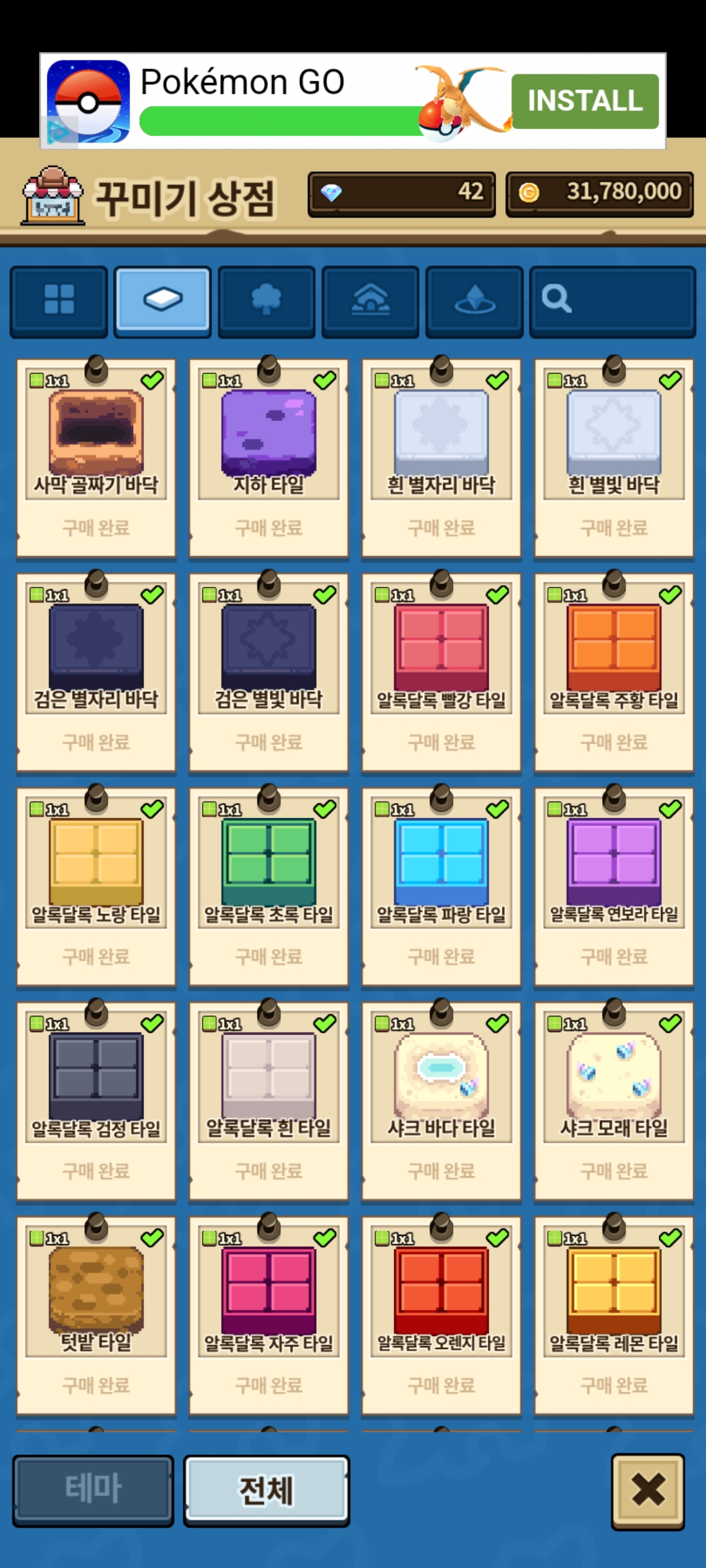Switch to the 테마 filter button
706x1568 pixels.
[x=93, y=1490]
